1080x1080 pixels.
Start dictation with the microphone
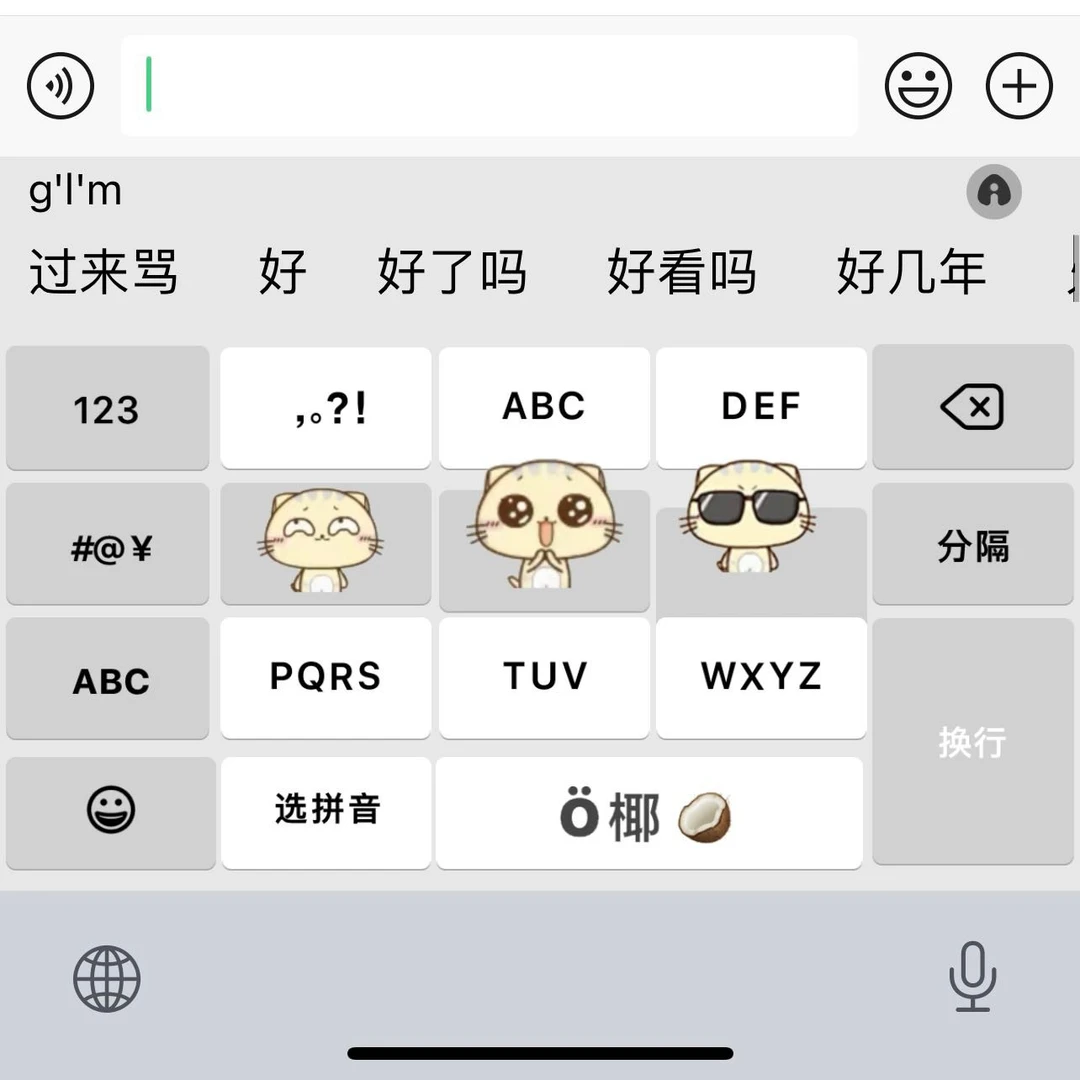coord(972,977)
